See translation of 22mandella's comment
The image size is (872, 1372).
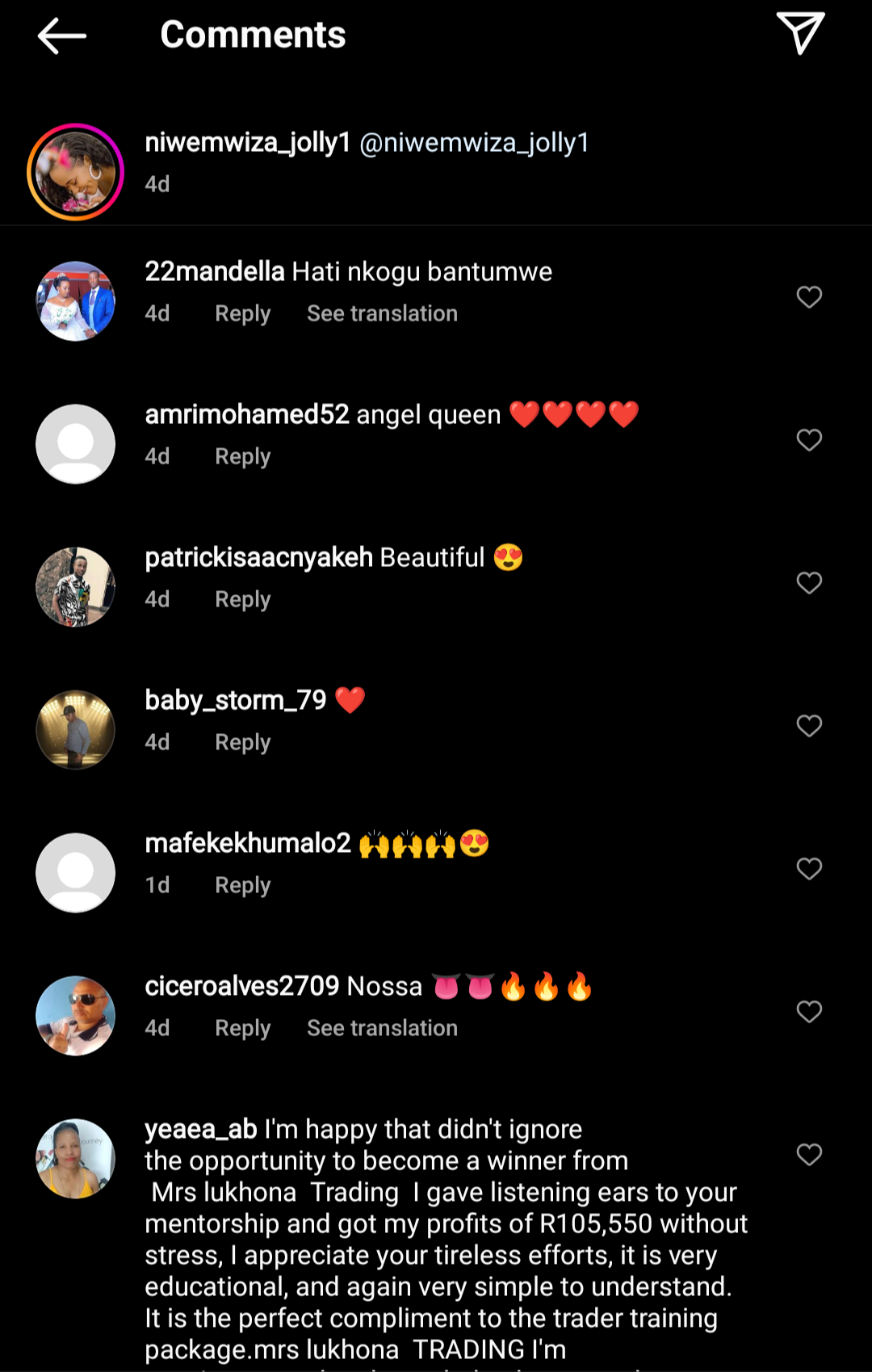(x=382, y=313)
